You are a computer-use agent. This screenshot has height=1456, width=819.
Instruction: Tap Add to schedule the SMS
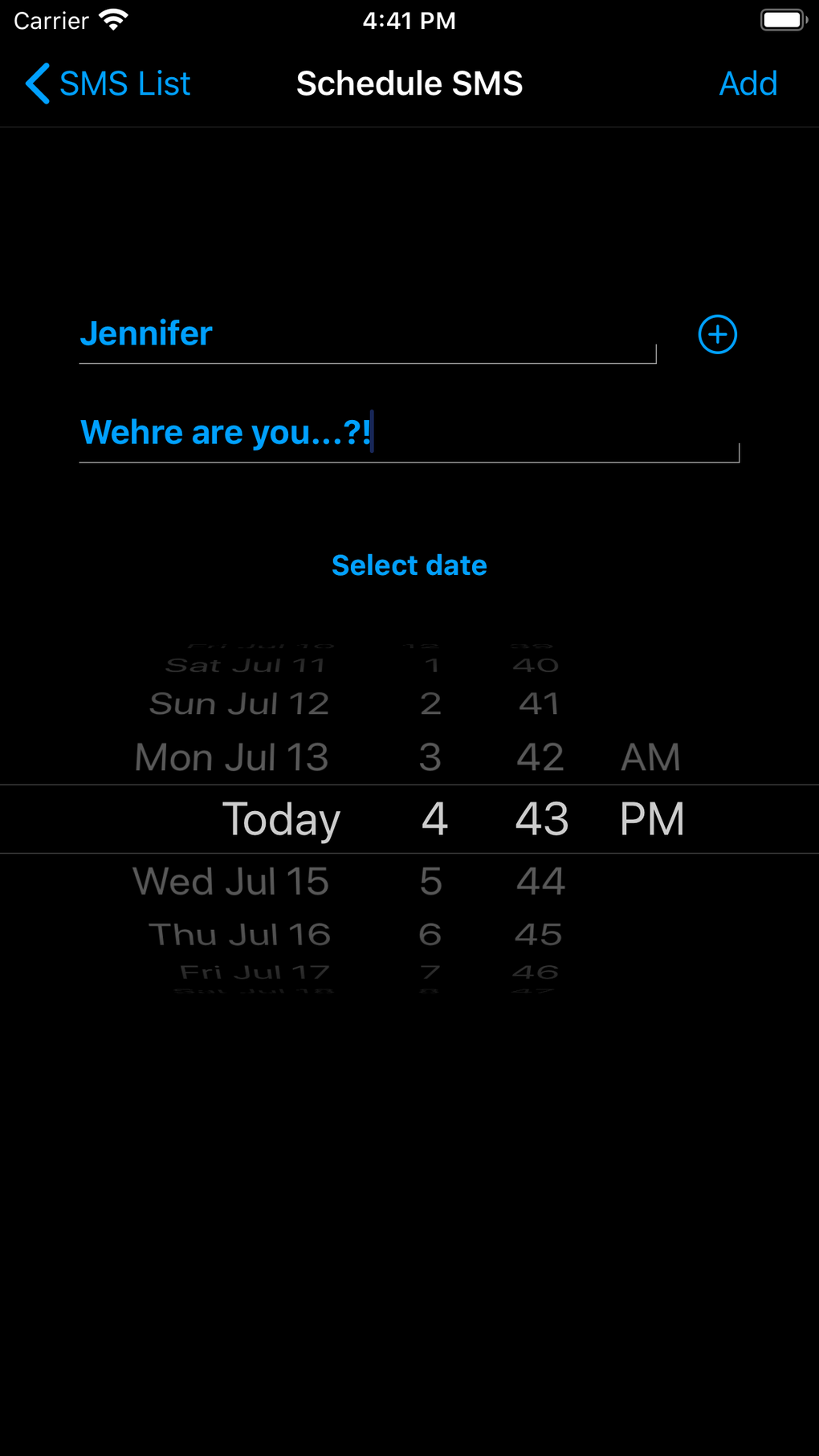click(x=748, y=83)
